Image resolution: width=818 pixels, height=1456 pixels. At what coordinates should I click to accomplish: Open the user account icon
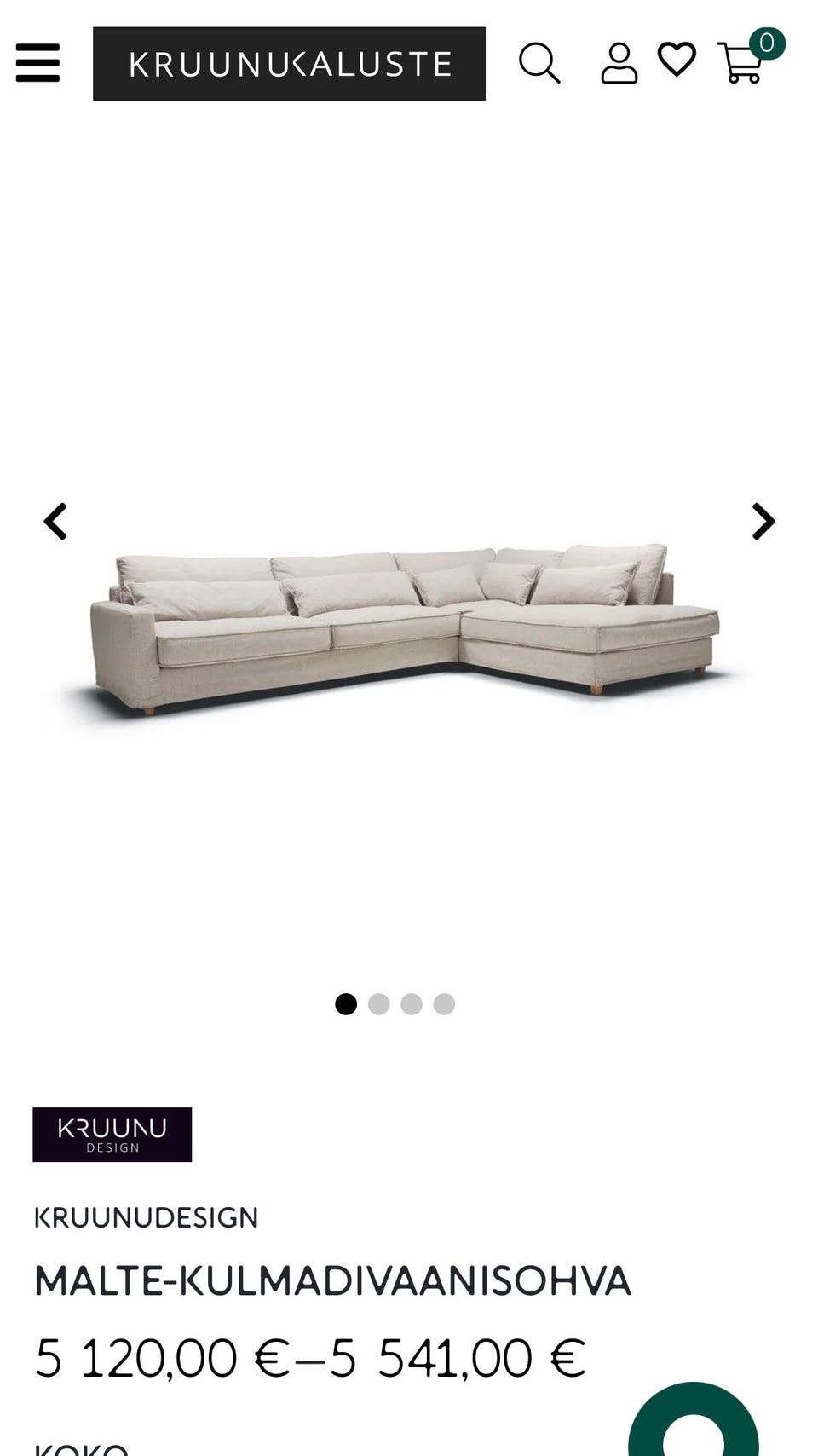[619, 63]
